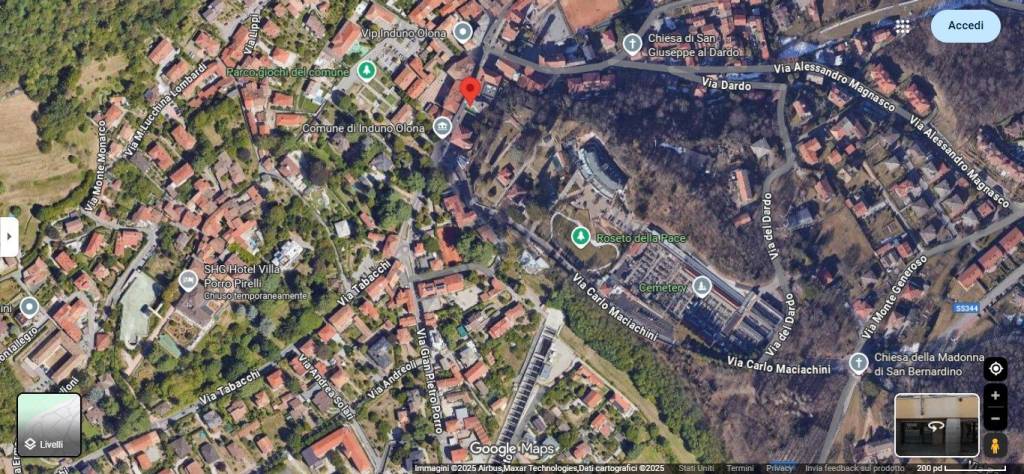Open the Privacy link

[780, 468]
